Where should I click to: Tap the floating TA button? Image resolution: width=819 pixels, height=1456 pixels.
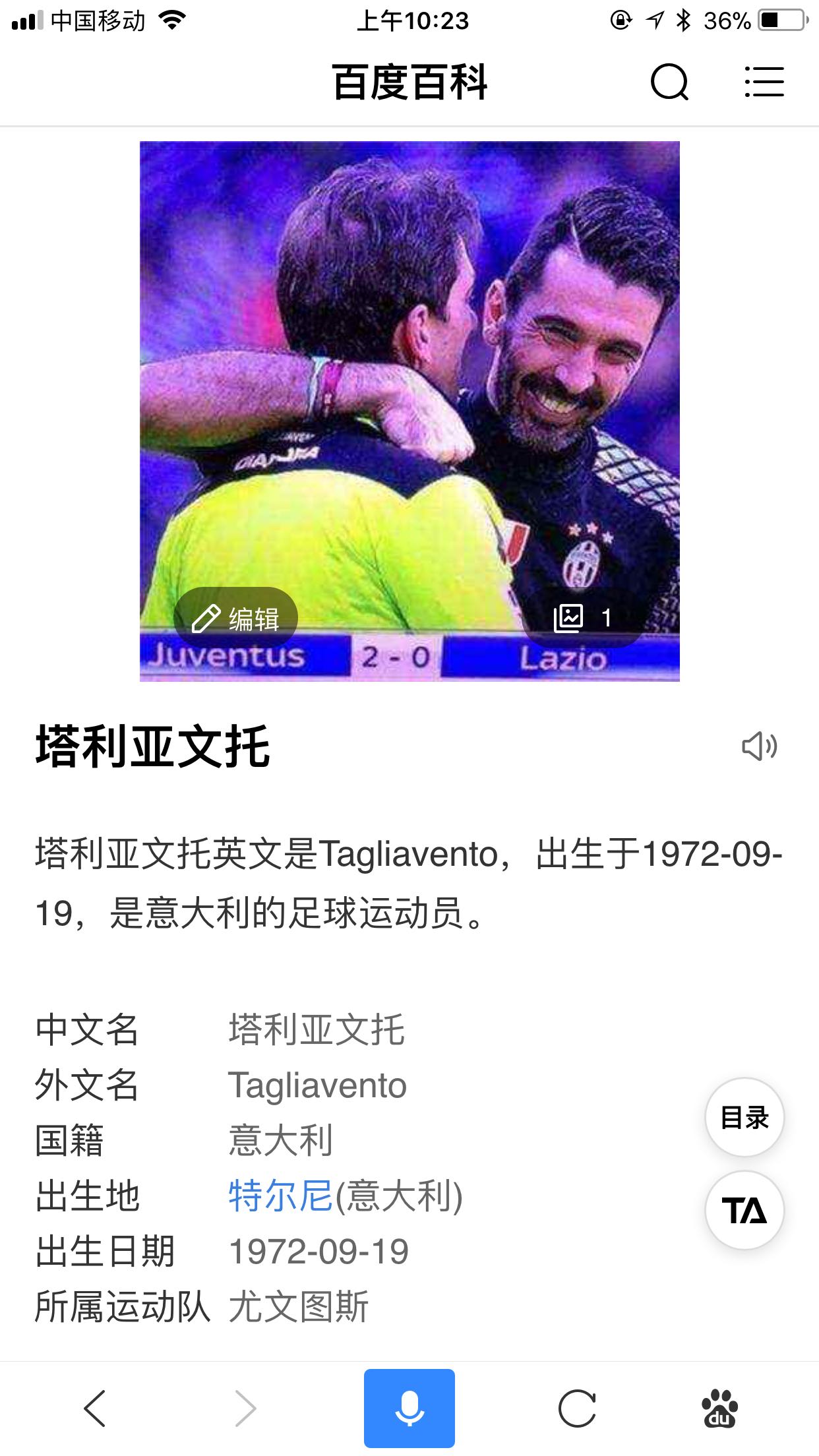pos(744,1211)
